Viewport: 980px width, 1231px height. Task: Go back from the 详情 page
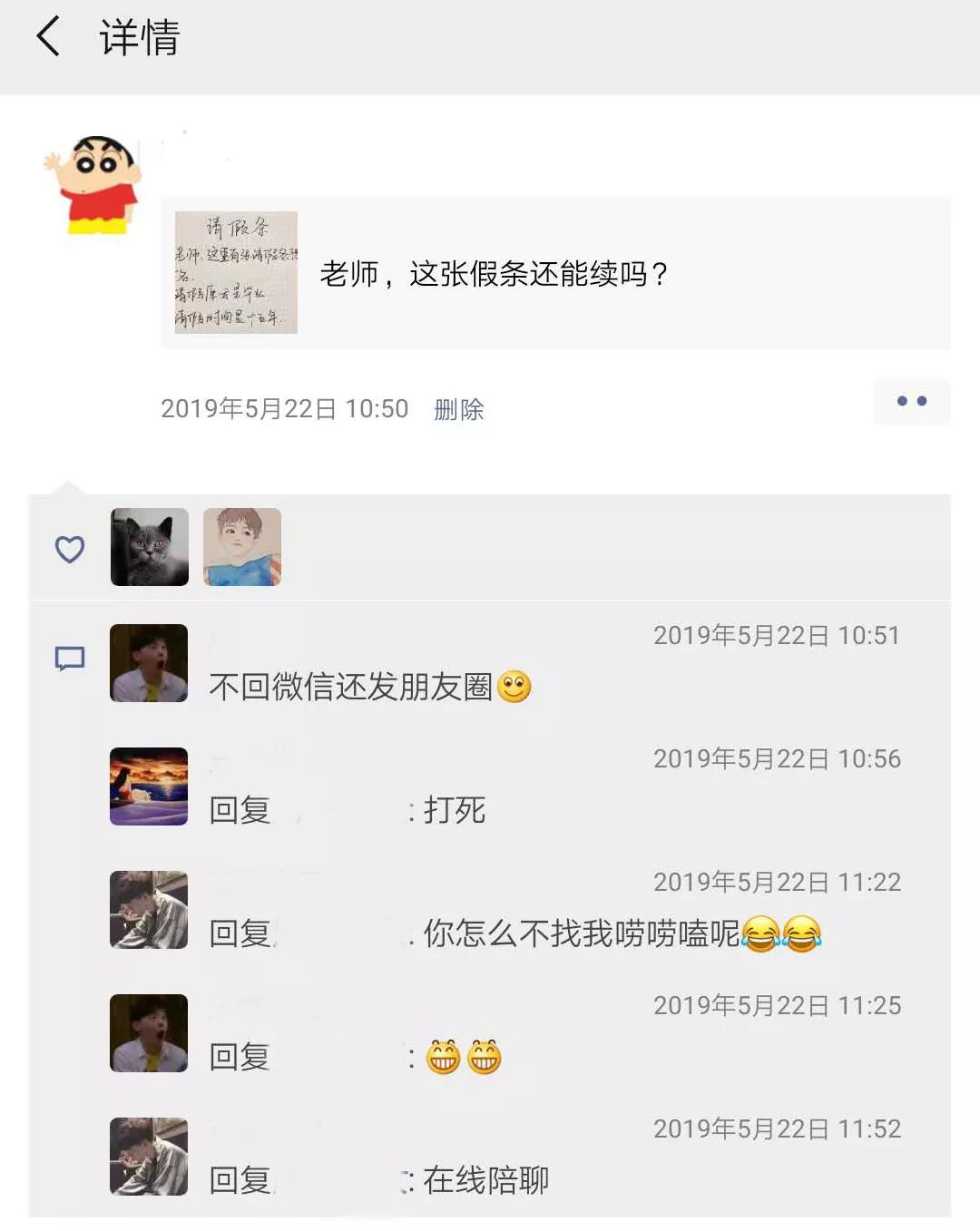(x=49, y=37)
